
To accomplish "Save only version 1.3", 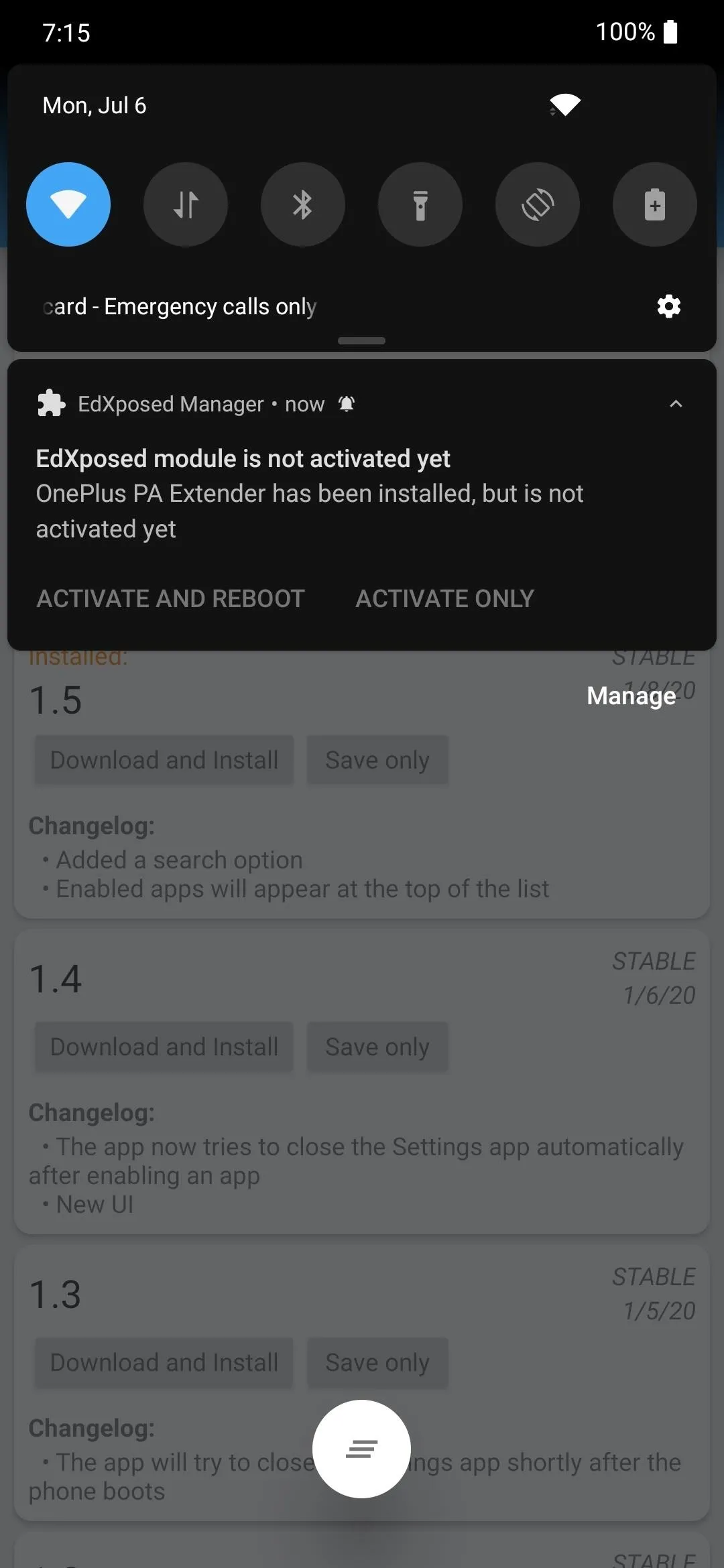I will pos(377,1362).
